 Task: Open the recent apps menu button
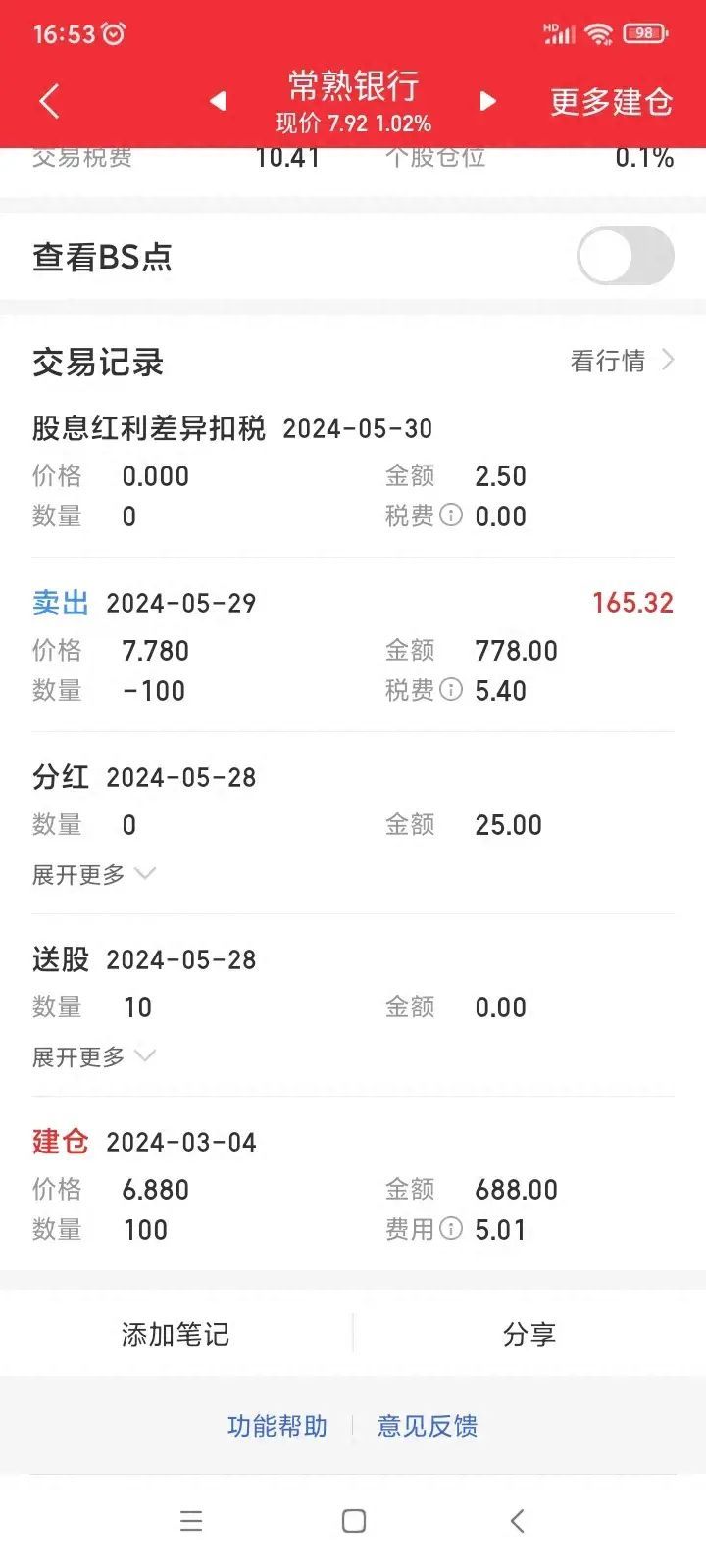pyautogui.click(x=190, y=1520)
